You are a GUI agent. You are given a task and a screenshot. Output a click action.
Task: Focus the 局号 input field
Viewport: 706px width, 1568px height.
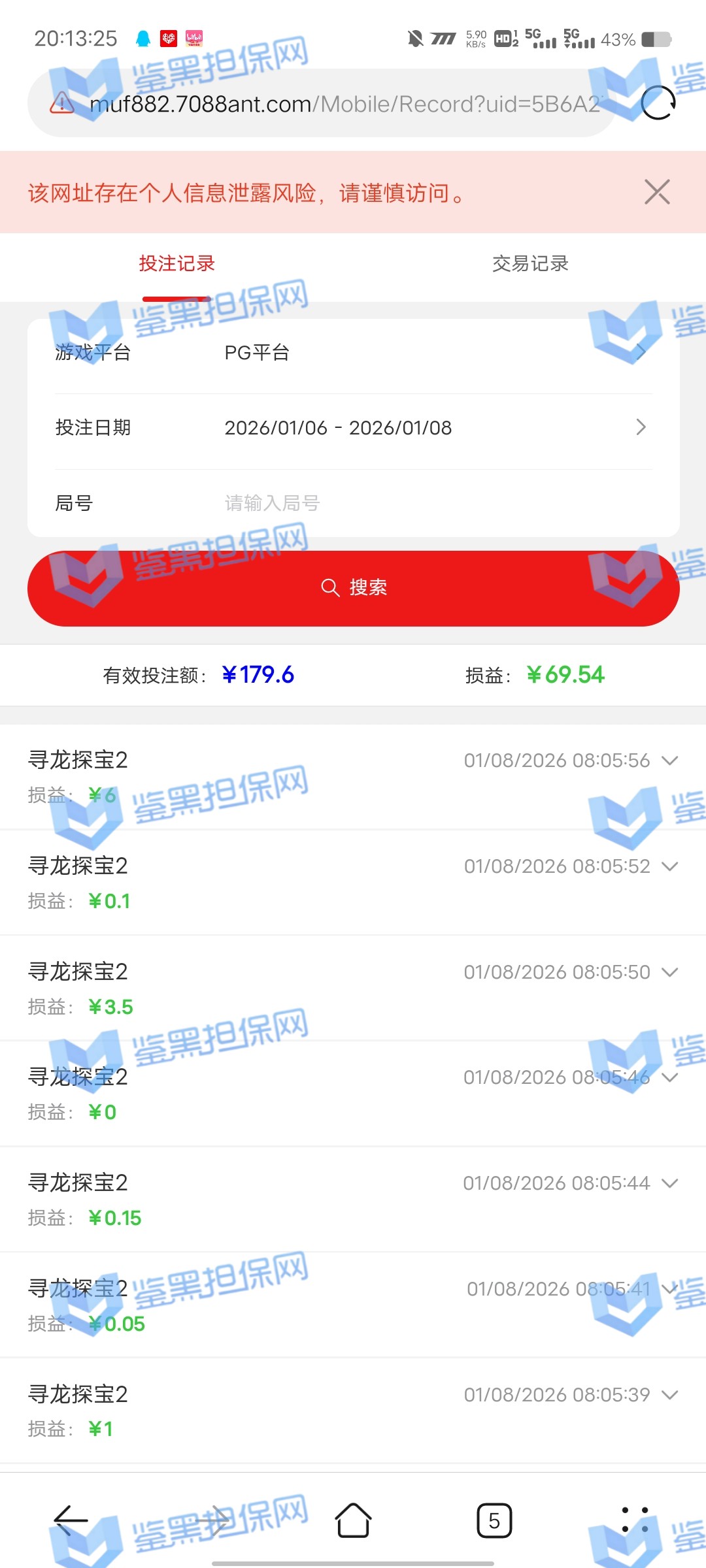(x=431, y=503)
